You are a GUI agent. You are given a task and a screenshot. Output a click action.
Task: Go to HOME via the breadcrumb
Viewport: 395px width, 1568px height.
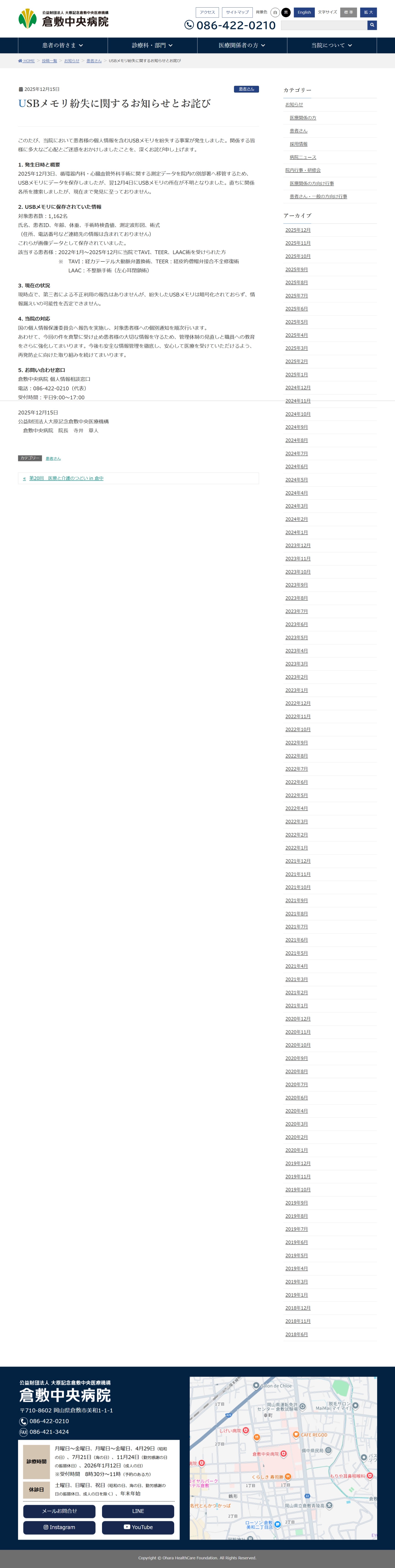pyautogui.click(x=27, y=61)
